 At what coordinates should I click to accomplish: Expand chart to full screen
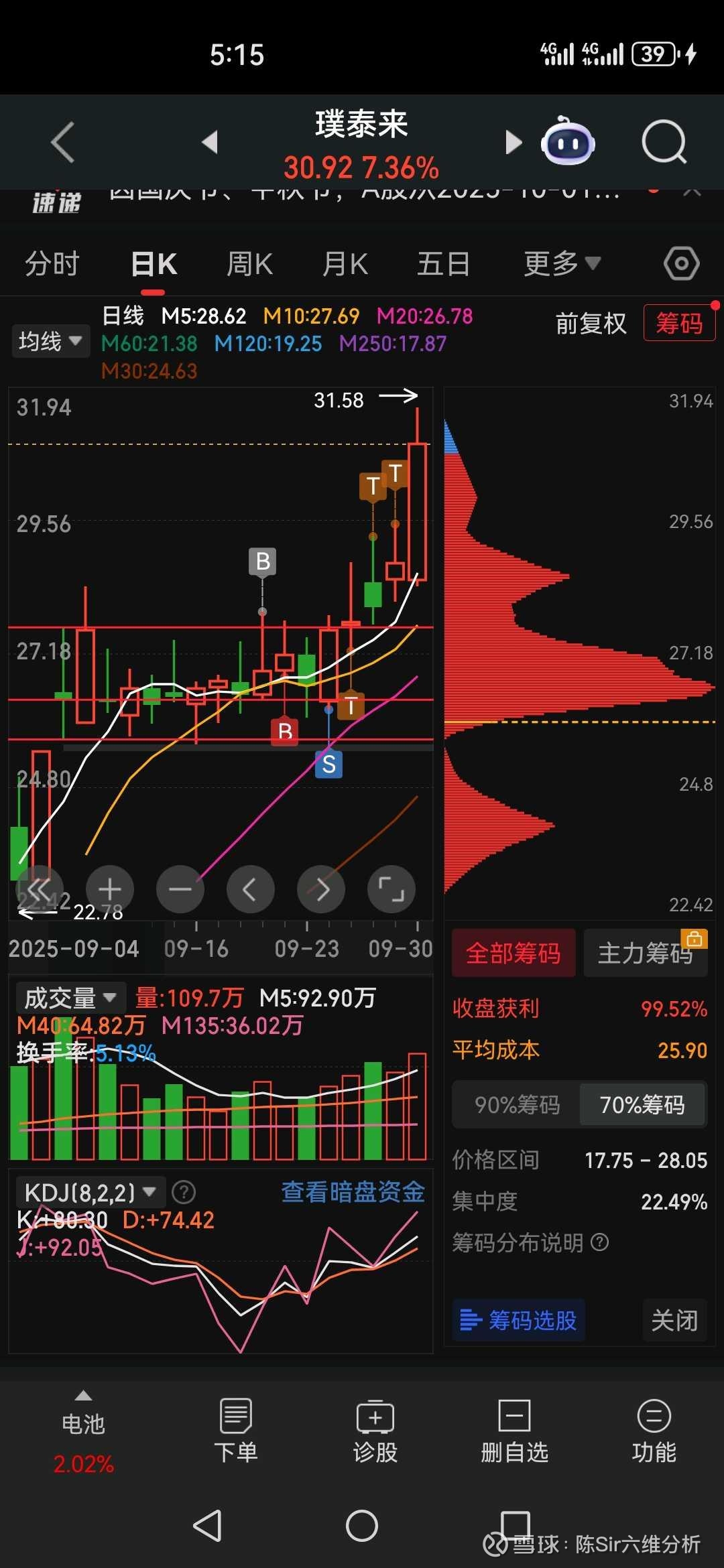(391, 890)
